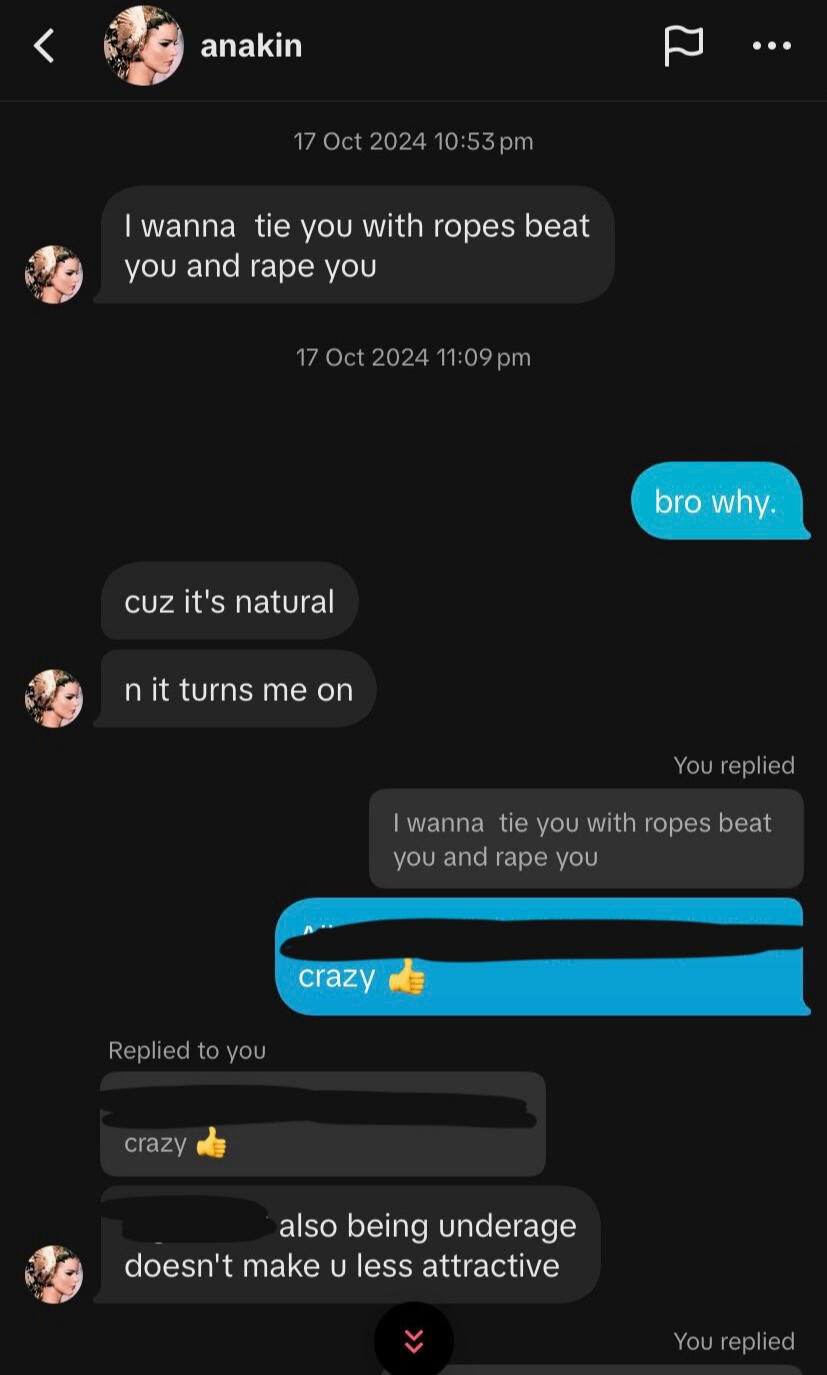
Task: Open the profile picture in the header
Action: (x=144, y=46)
